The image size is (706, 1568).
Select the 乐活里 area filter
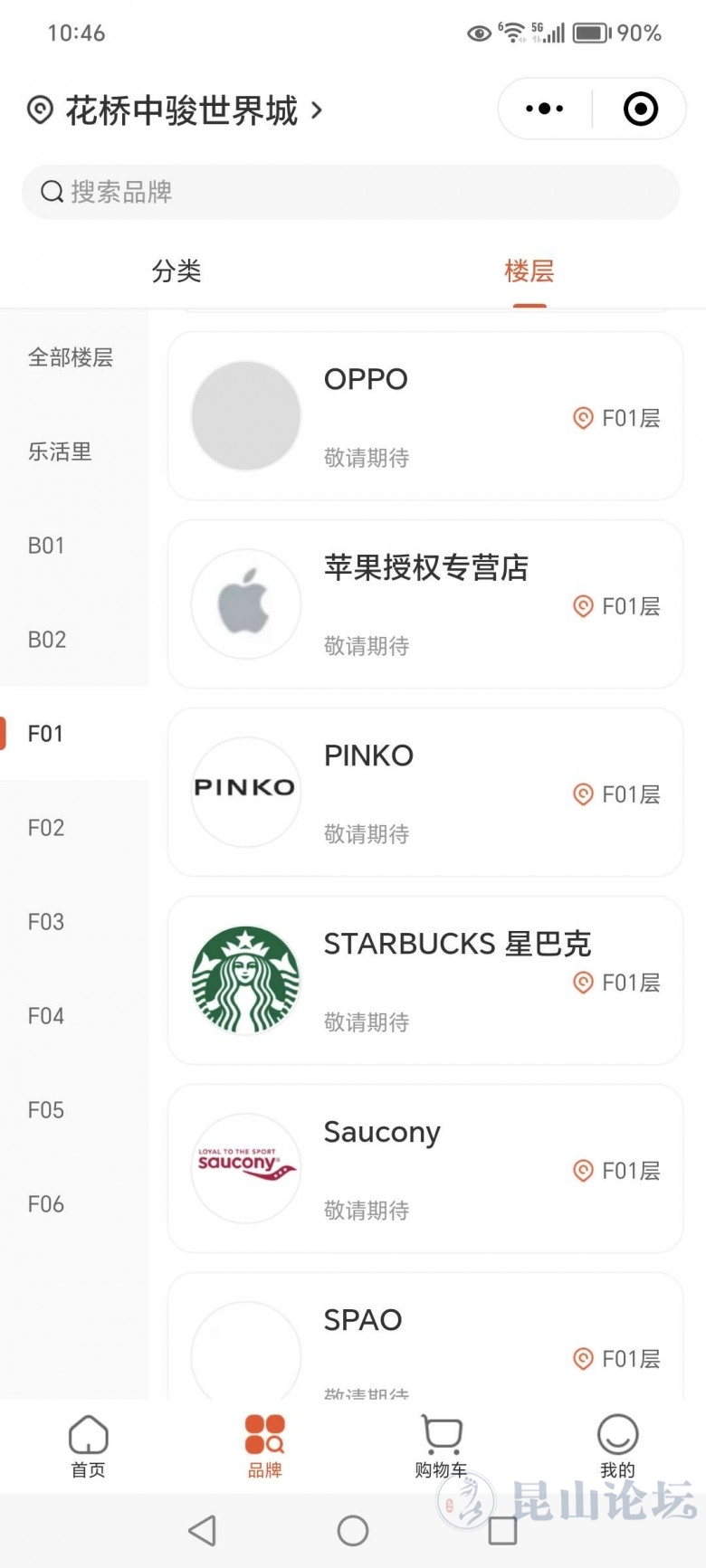[x=60, y=451]
